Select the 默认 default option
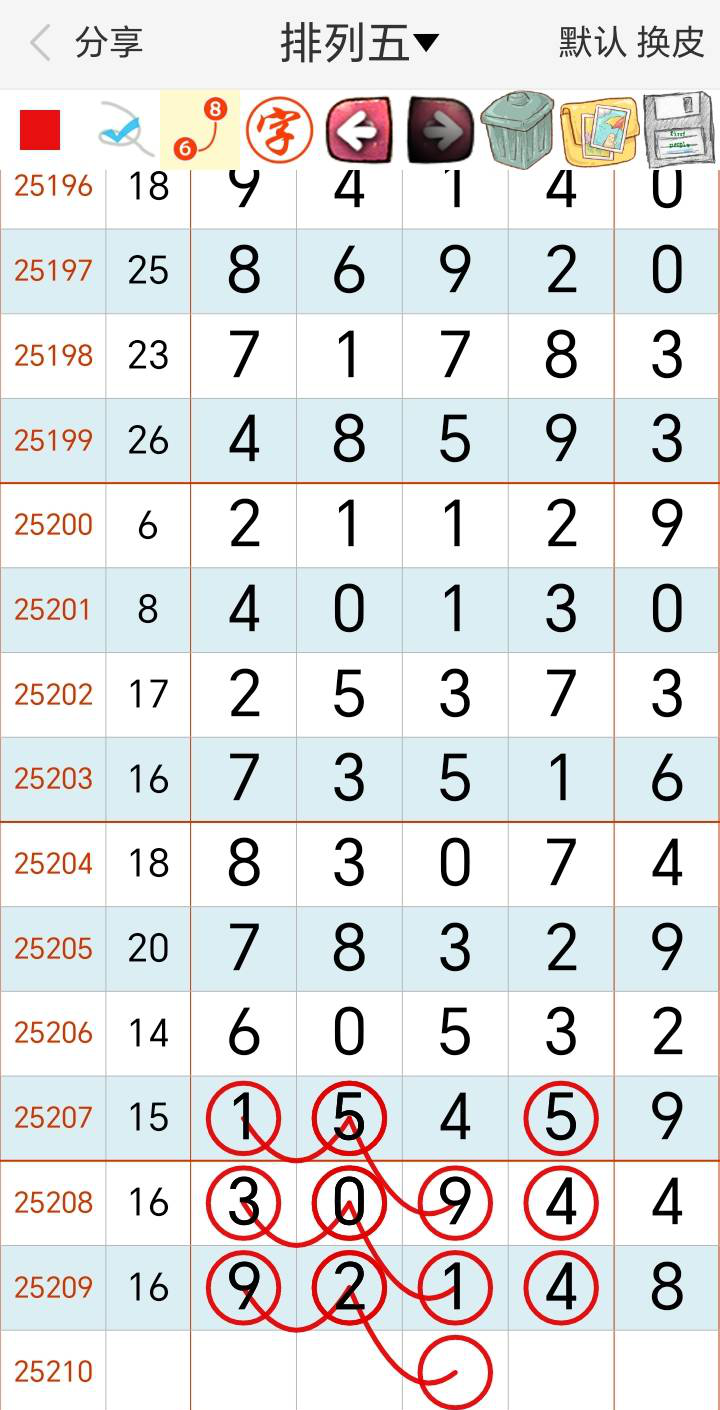Image resolution: width=720 pixels, height=1410 pixels. tap(592, 44)
